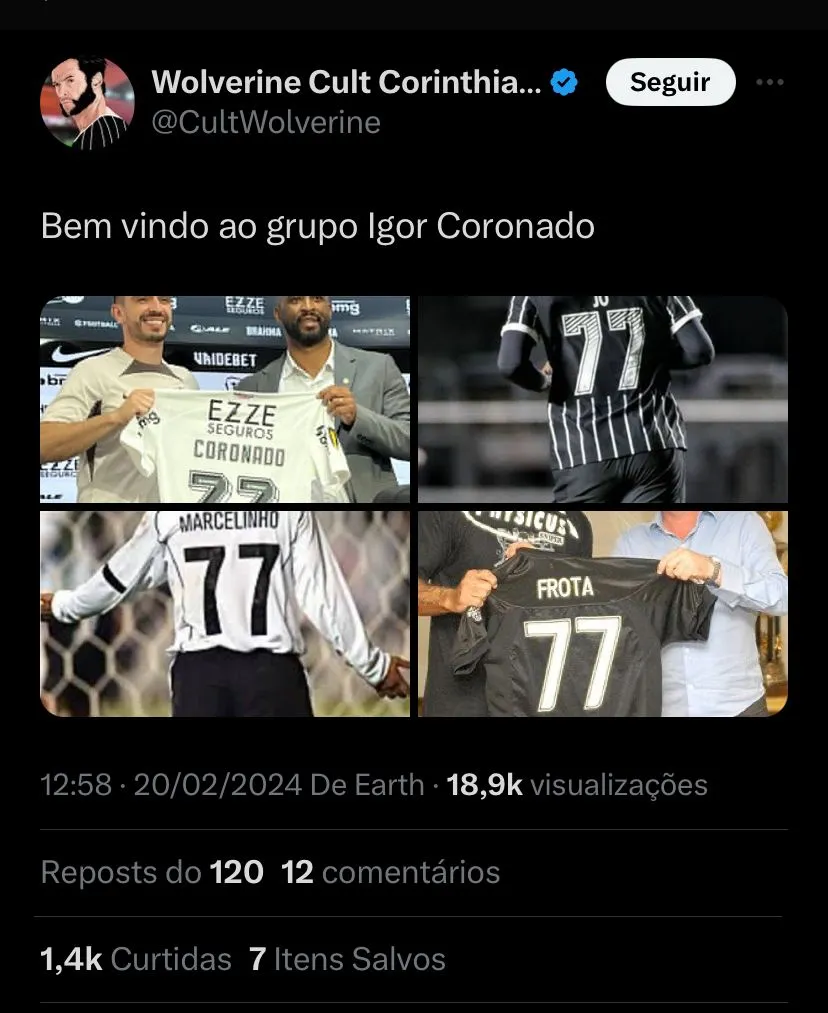This screenshot has height=1013, width=828.
Task: See the 1,4k Curtidas list
Action: [x=136, y=960]
